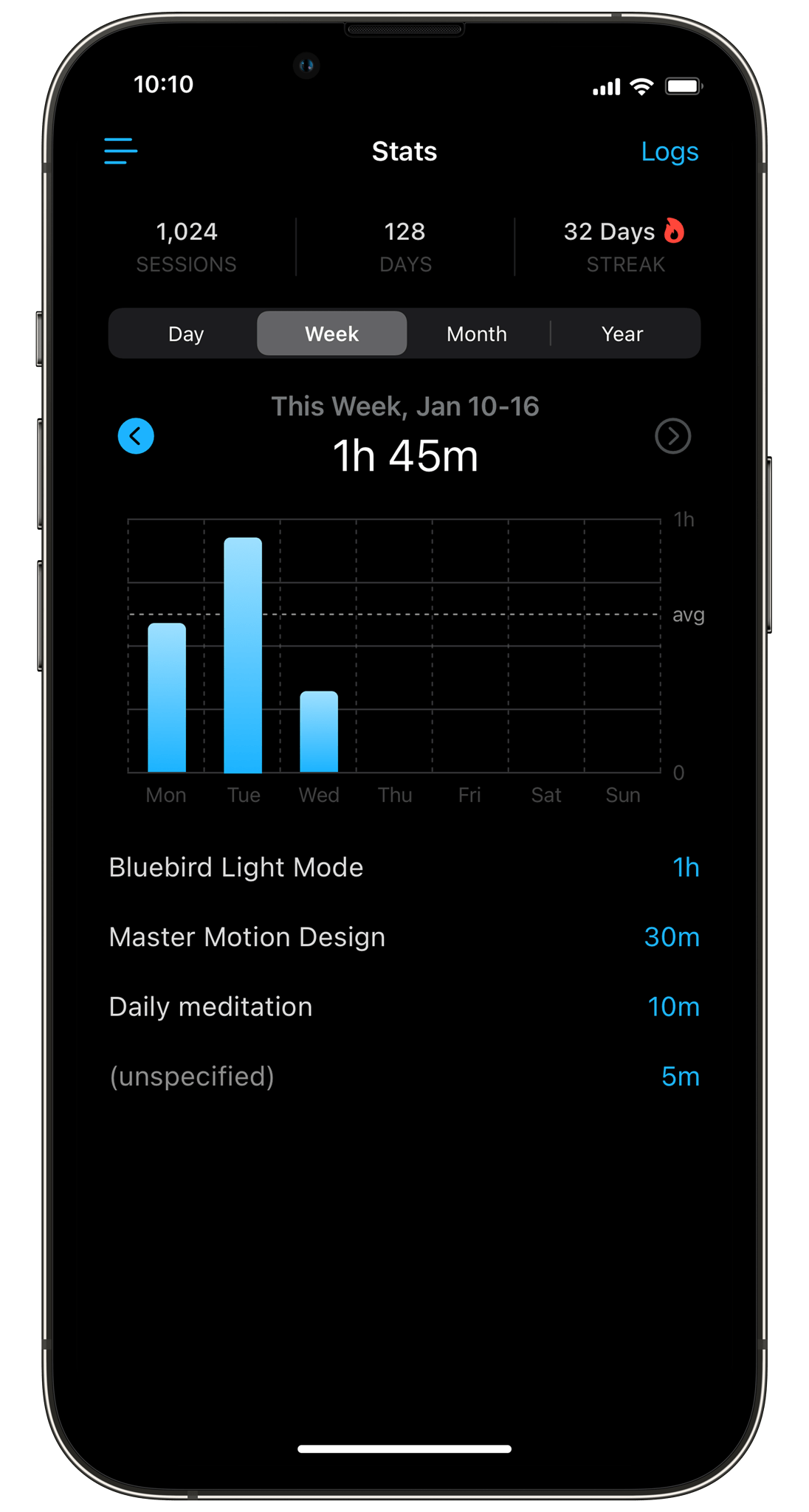809x1512 pixels.
Task: Go to the previous week
Action: coord(136,436)
